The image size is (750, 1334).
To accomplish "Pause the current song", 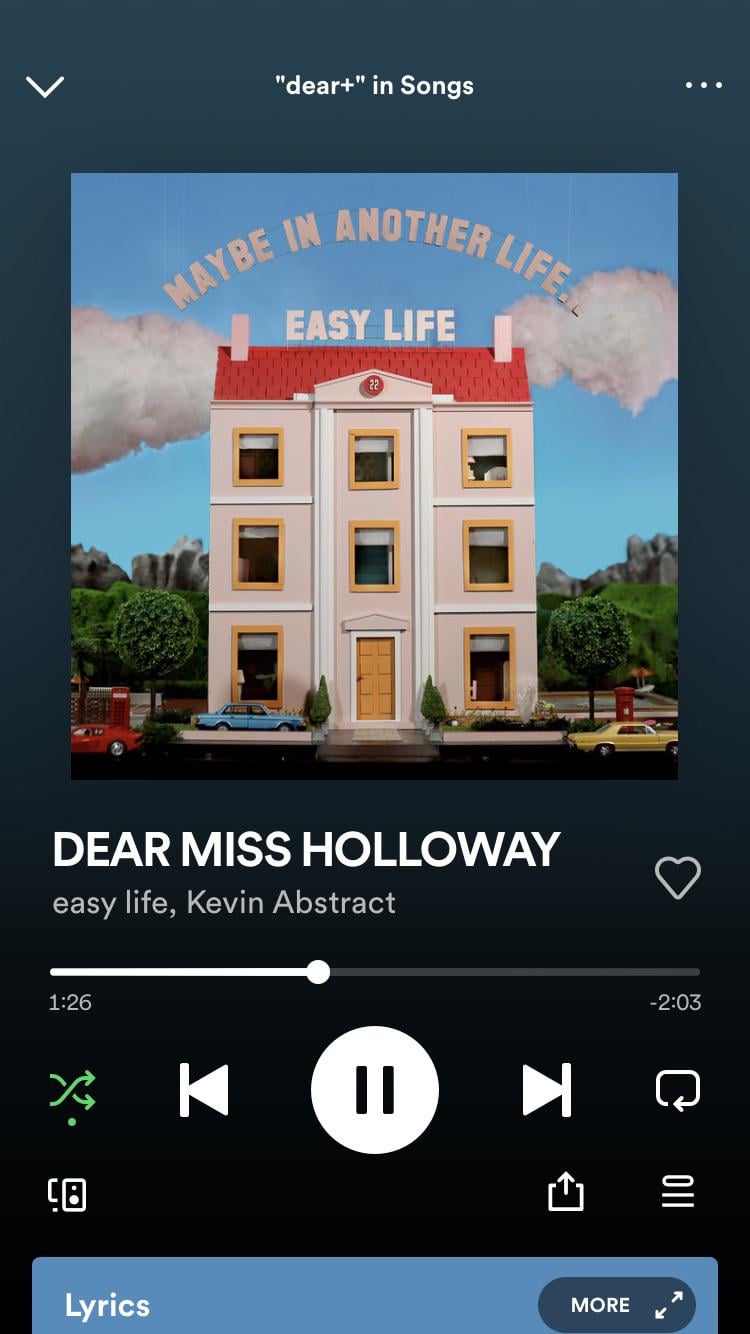I will coord(375,1090).
